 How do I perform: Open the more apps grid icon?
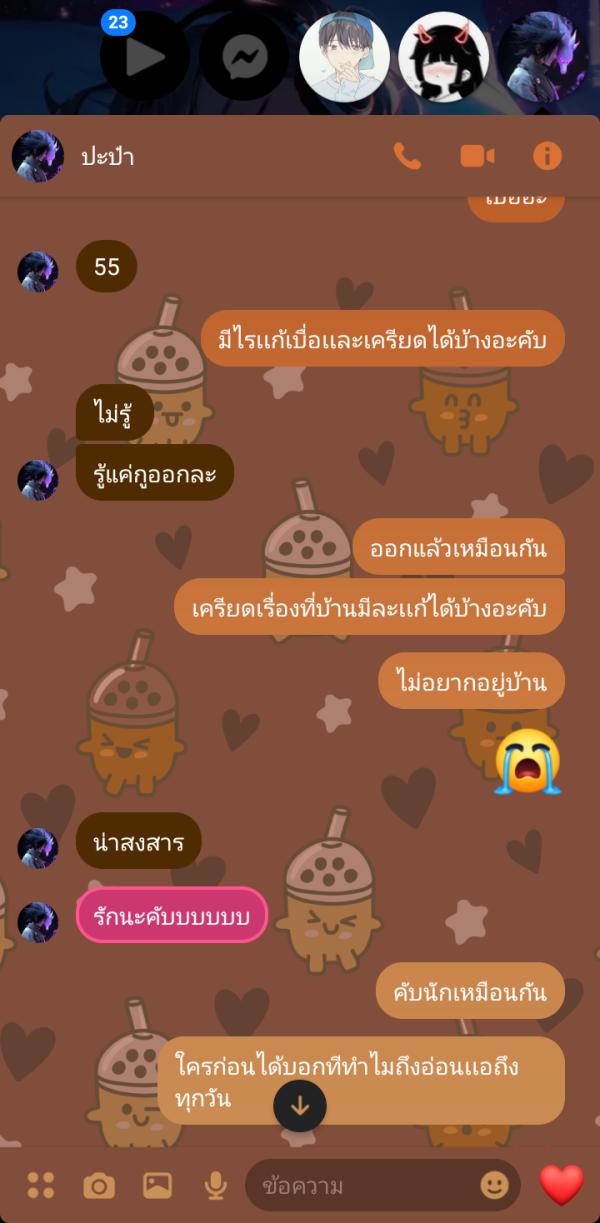coord(41,1186)
